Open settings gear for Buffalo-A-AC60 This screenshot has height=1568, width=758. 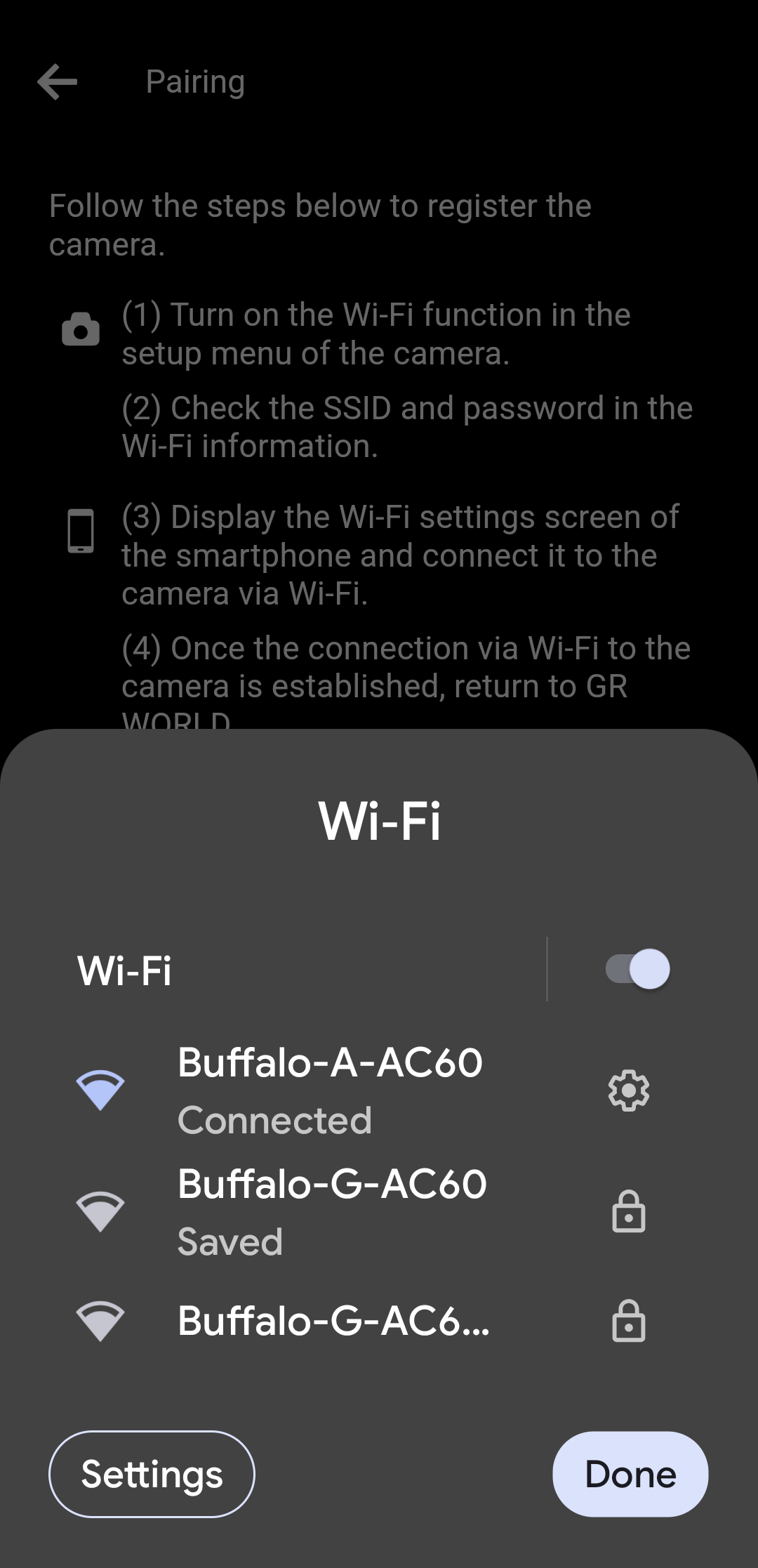(x=628, y=1091)
